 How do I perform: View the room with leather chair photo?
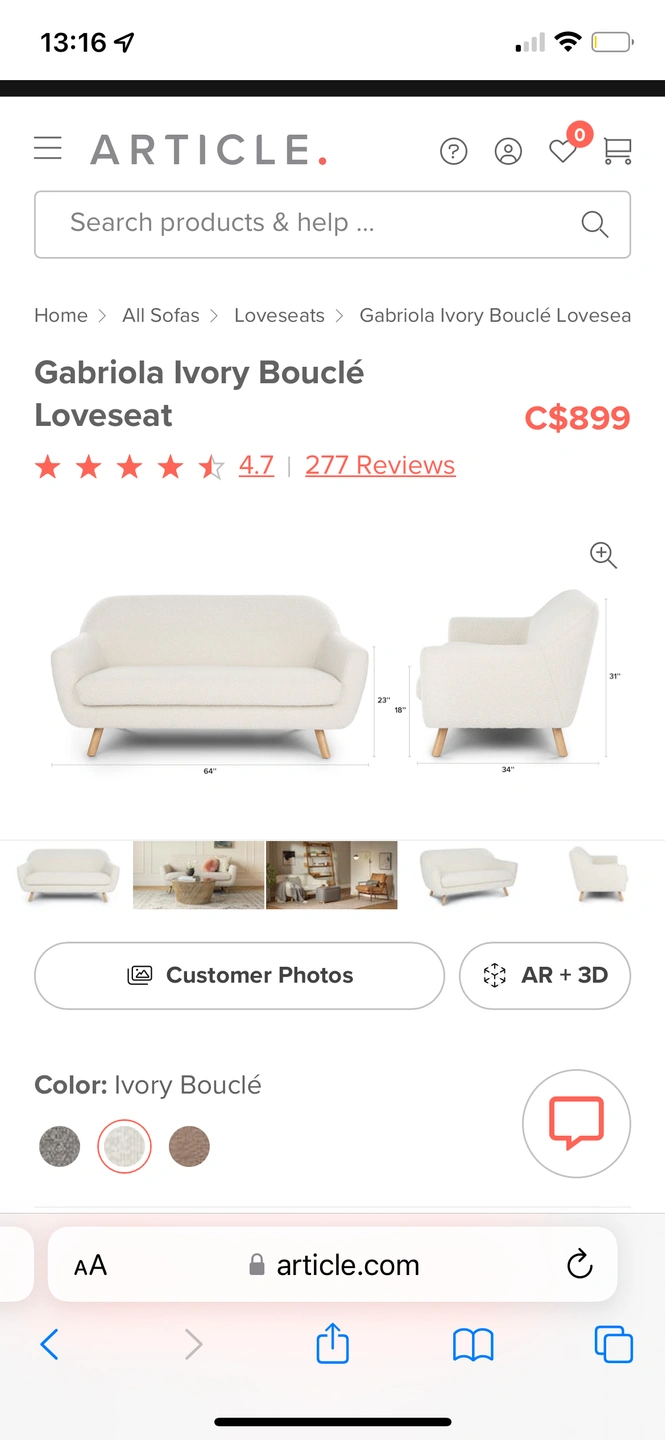(332, 875)
